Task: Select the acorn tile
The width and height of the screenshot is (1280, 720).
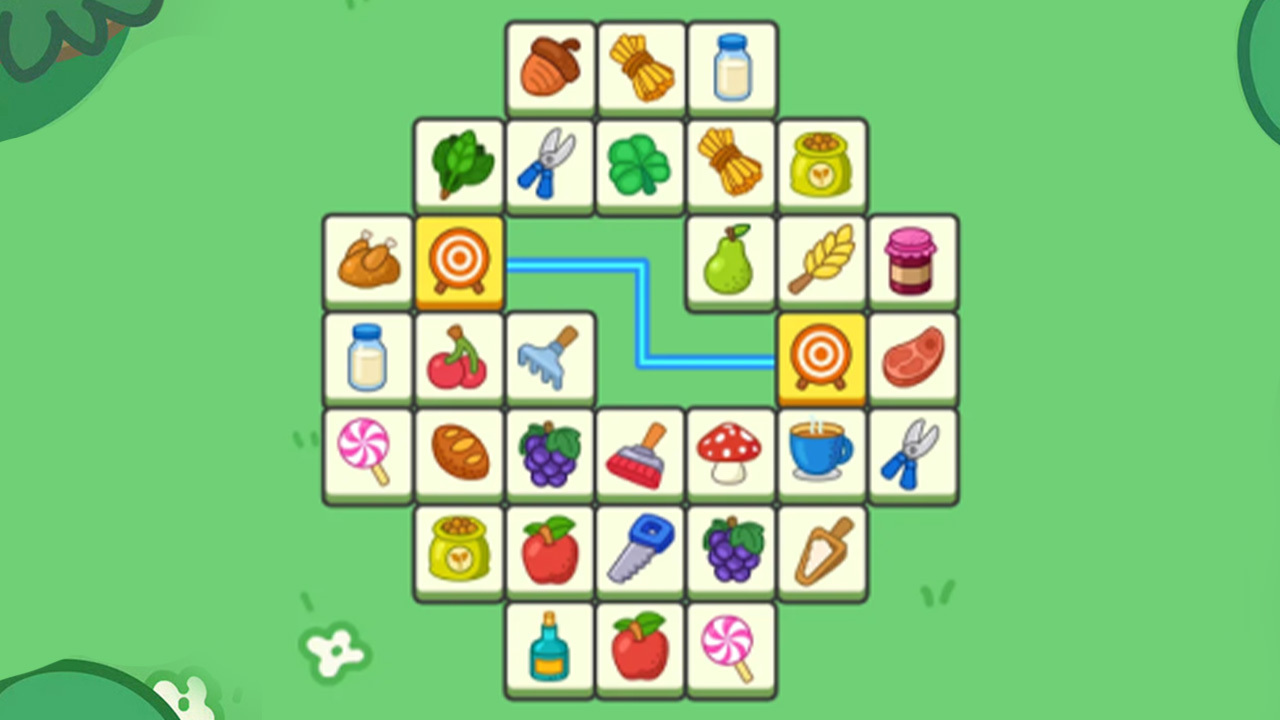Action: point(550,66)
